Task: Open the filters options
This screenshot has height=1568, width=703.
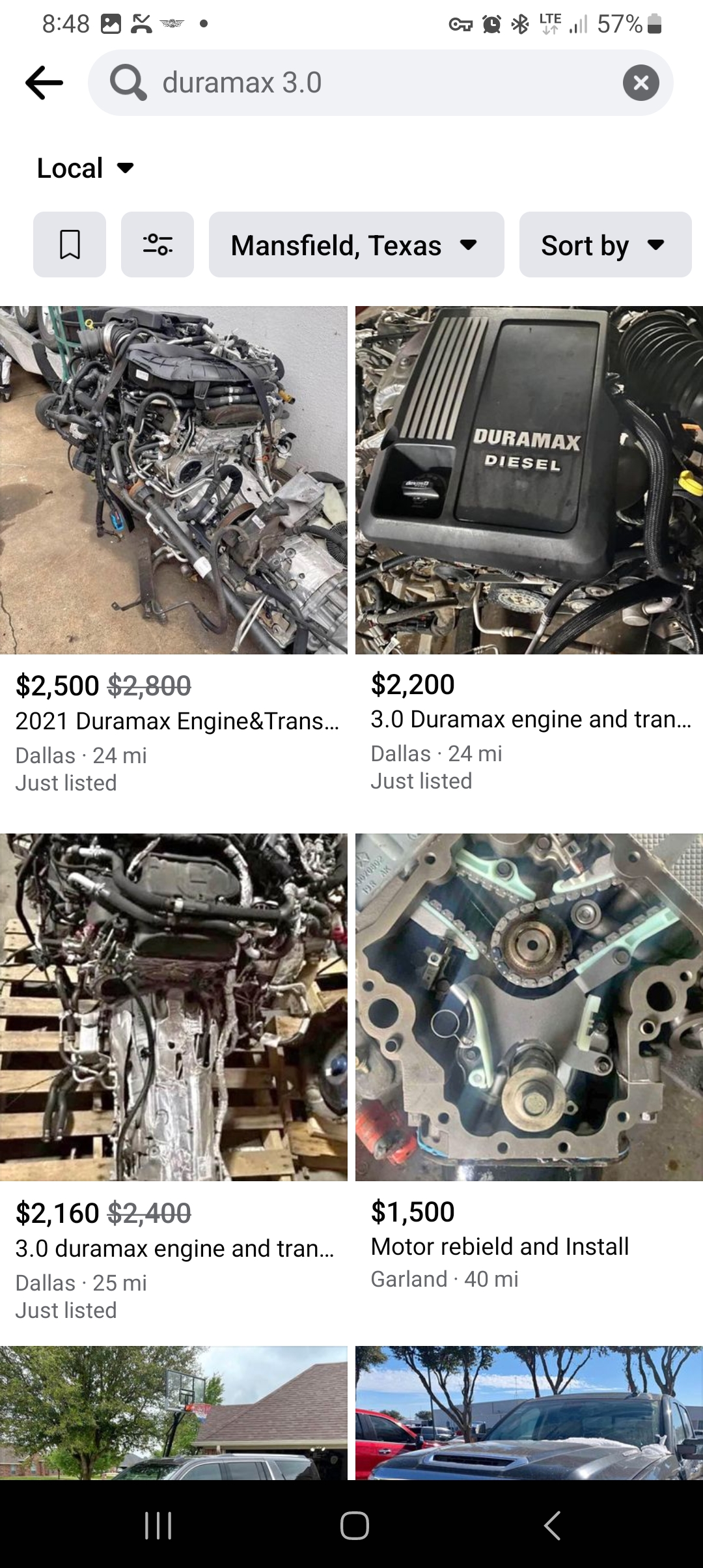Action: pyautogui.click(x=158, y=245)
